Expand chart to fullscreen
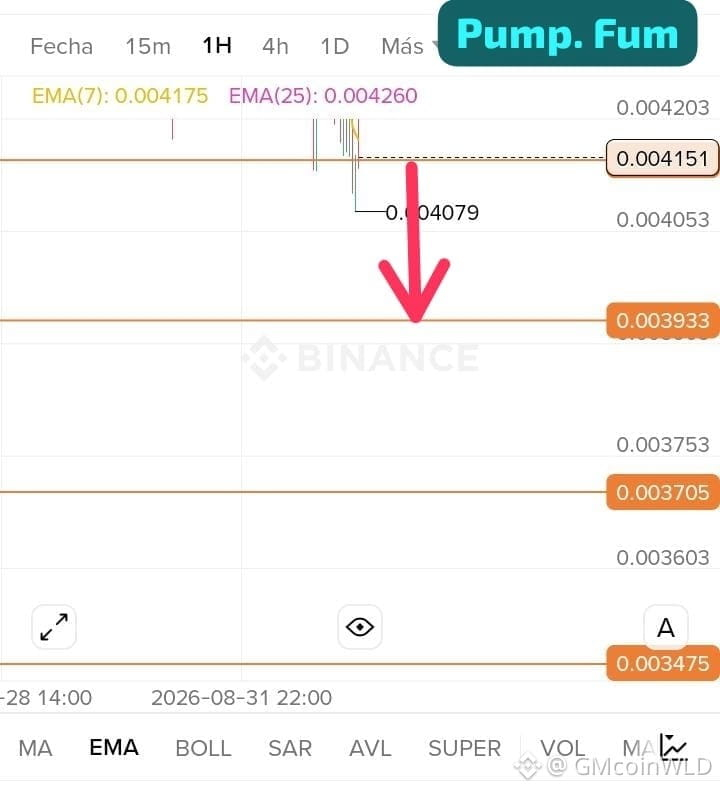This screenshot has width=720, height=791. tap(54, 627)
